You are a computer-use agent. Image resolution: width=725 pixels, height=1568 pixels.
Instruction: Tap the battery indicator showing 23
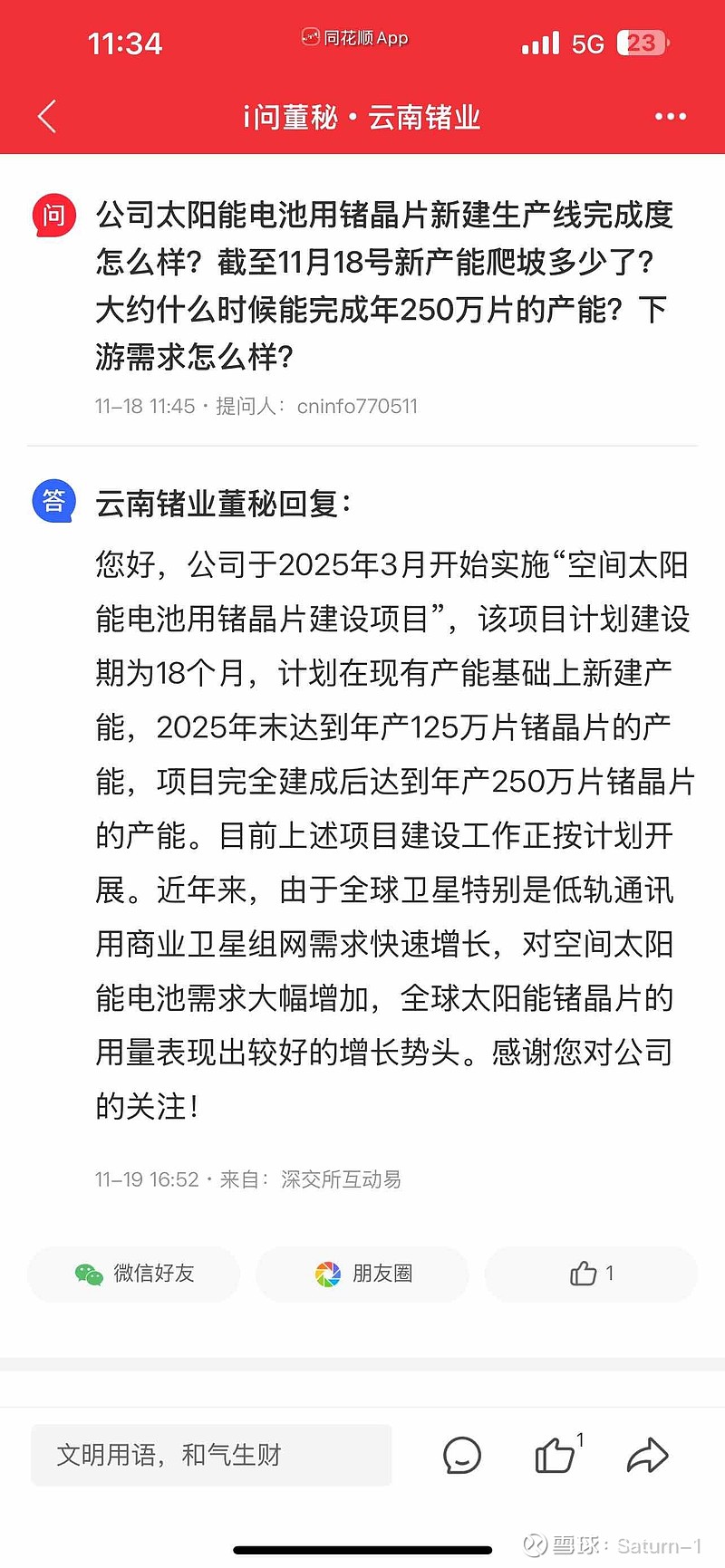point(640,43)
